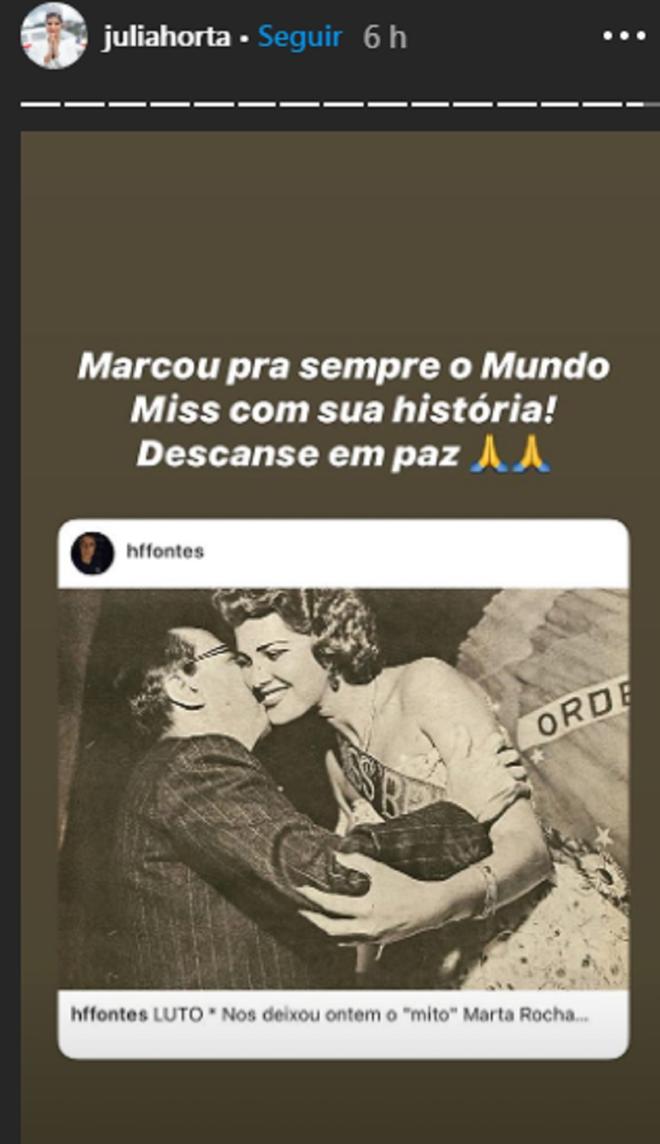Open juliahorta's profile picture
The height and width of the screenshot is (1144, 660).
click(x=53, y=37)
